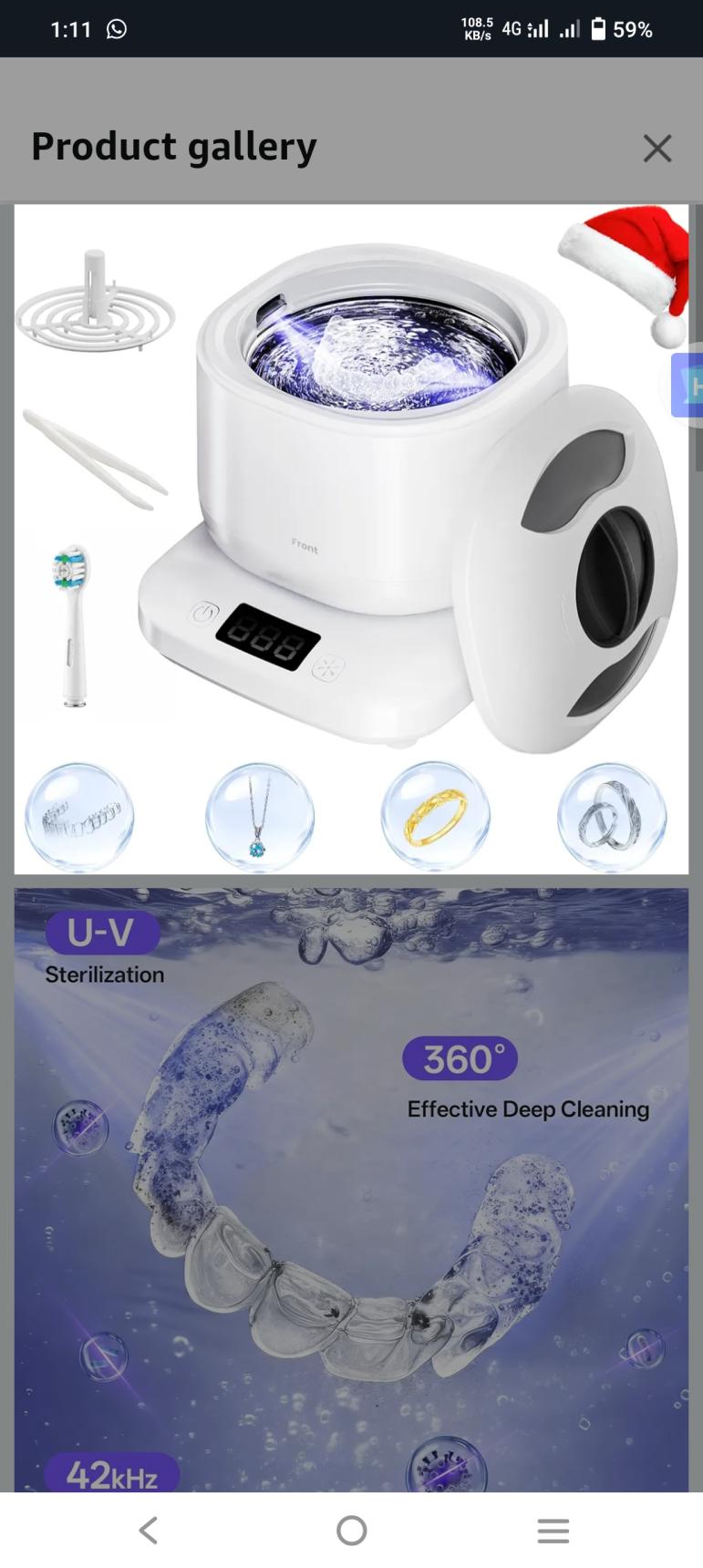The image size is (703, 1568).
Task: Go back with system back button
Action: tap(149, 1531)
